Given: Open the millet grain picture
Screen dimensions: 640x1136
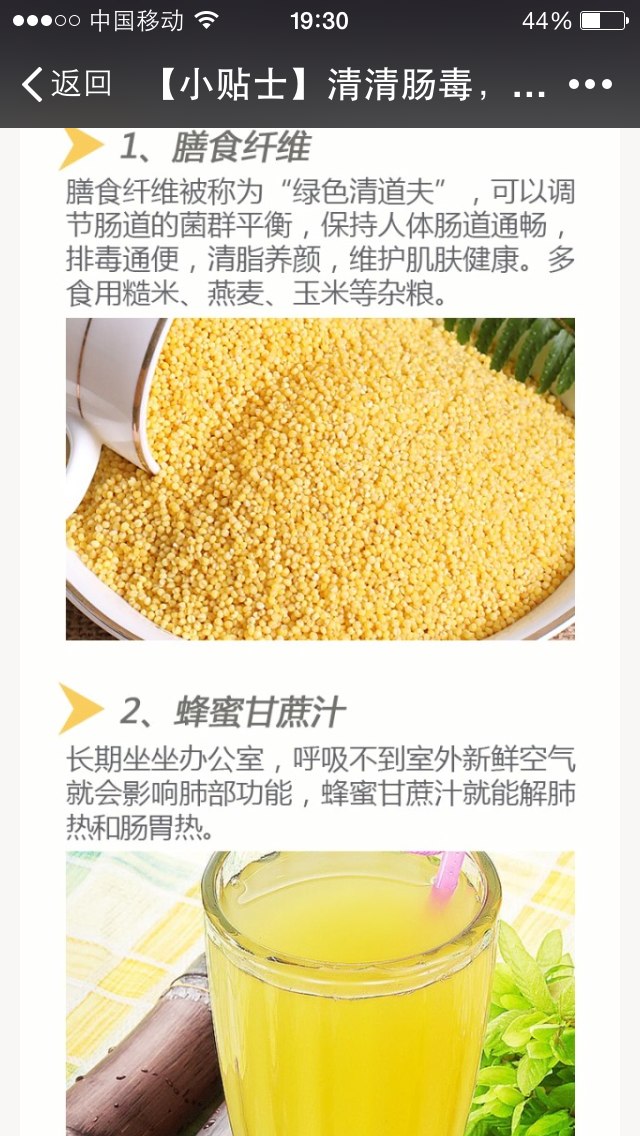Looking at the screenshot, I should [x=320, y=479].
